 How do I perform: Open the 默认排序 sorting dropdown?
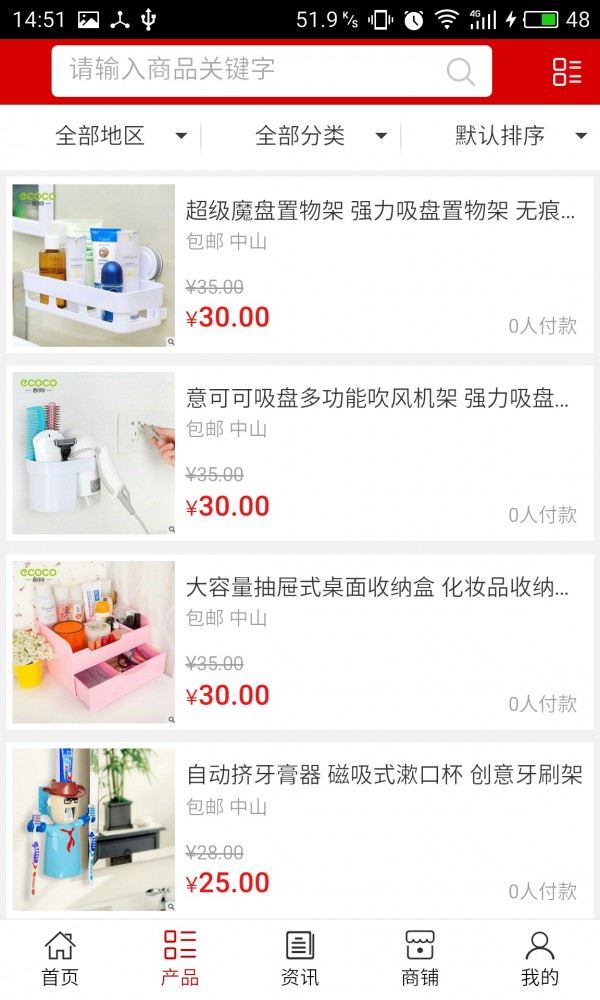520,136
